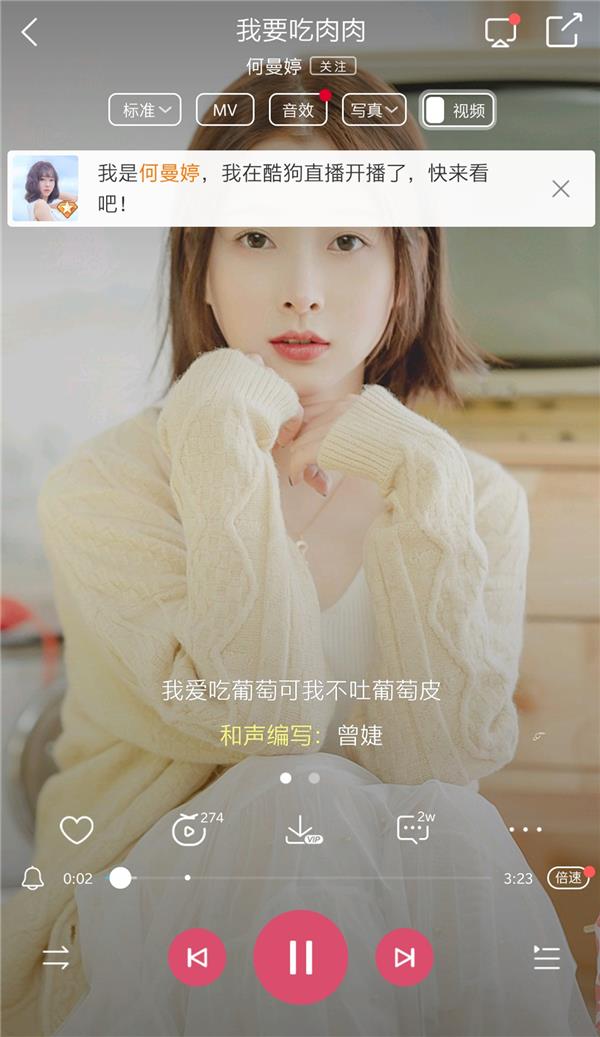This screenshot has height=1037, width=600.
Task: Download the song via VIP download
Action: click(x=302, y=829)
